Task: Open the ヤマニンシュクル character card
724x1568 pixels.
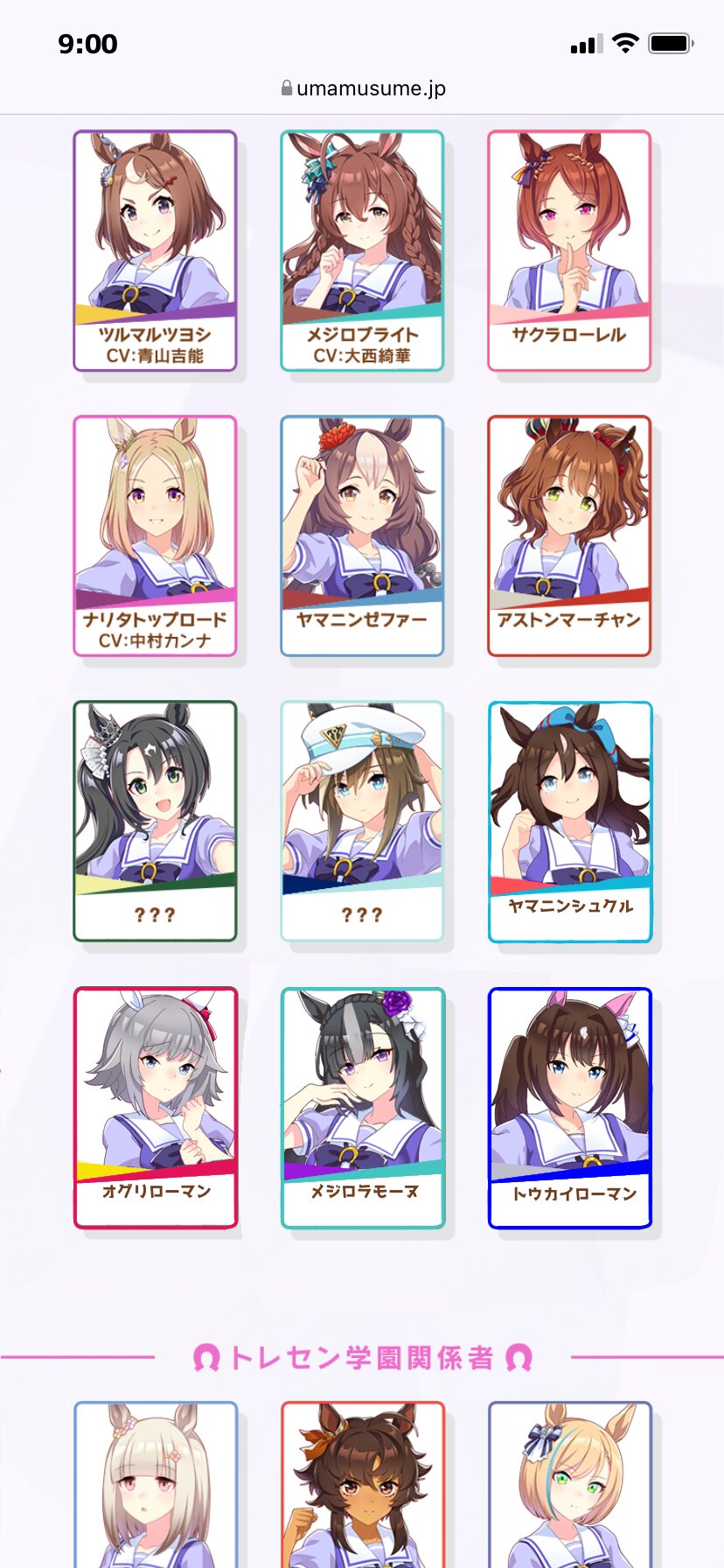Action: [570, 822]
